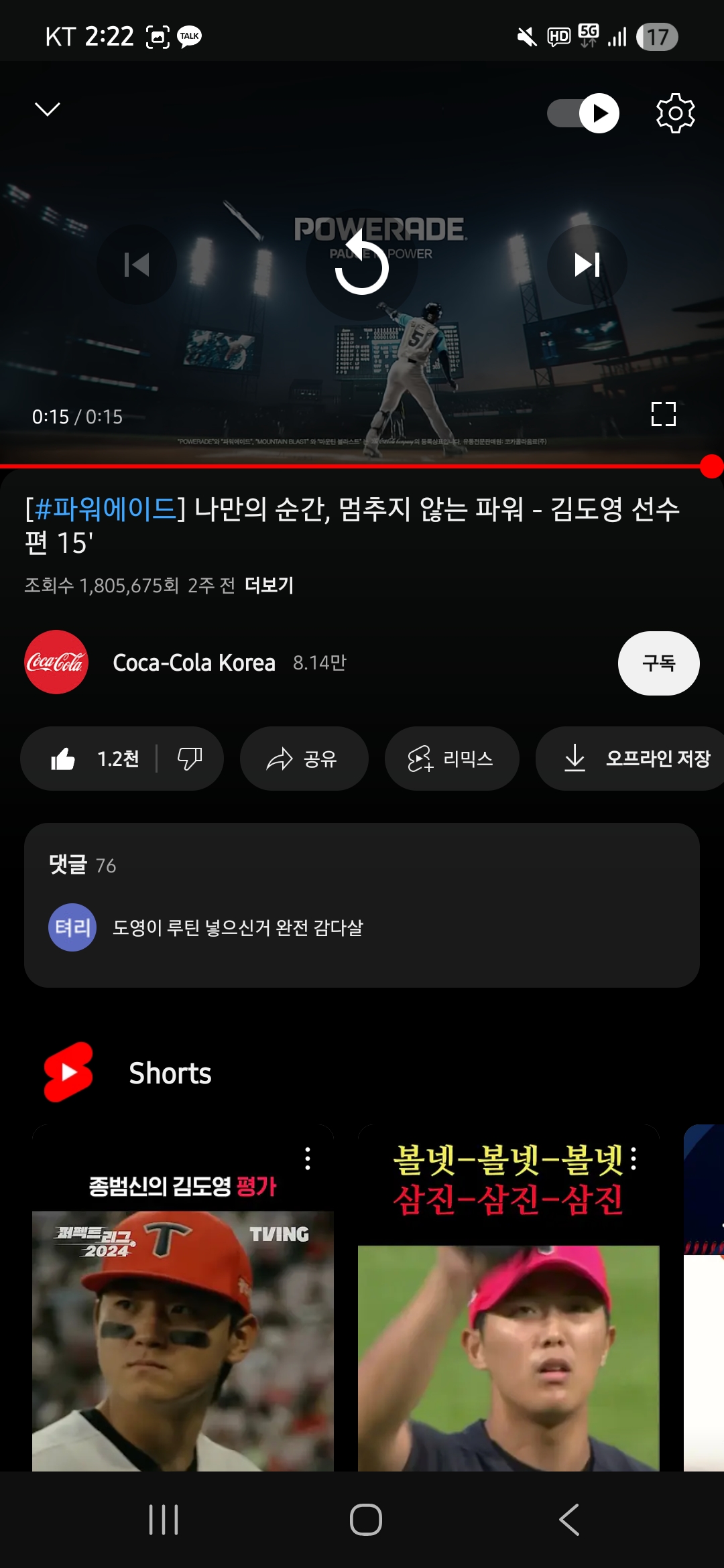
Task: Open the 종범신의 김도영 평가 Short
Action: [182, 1307]
